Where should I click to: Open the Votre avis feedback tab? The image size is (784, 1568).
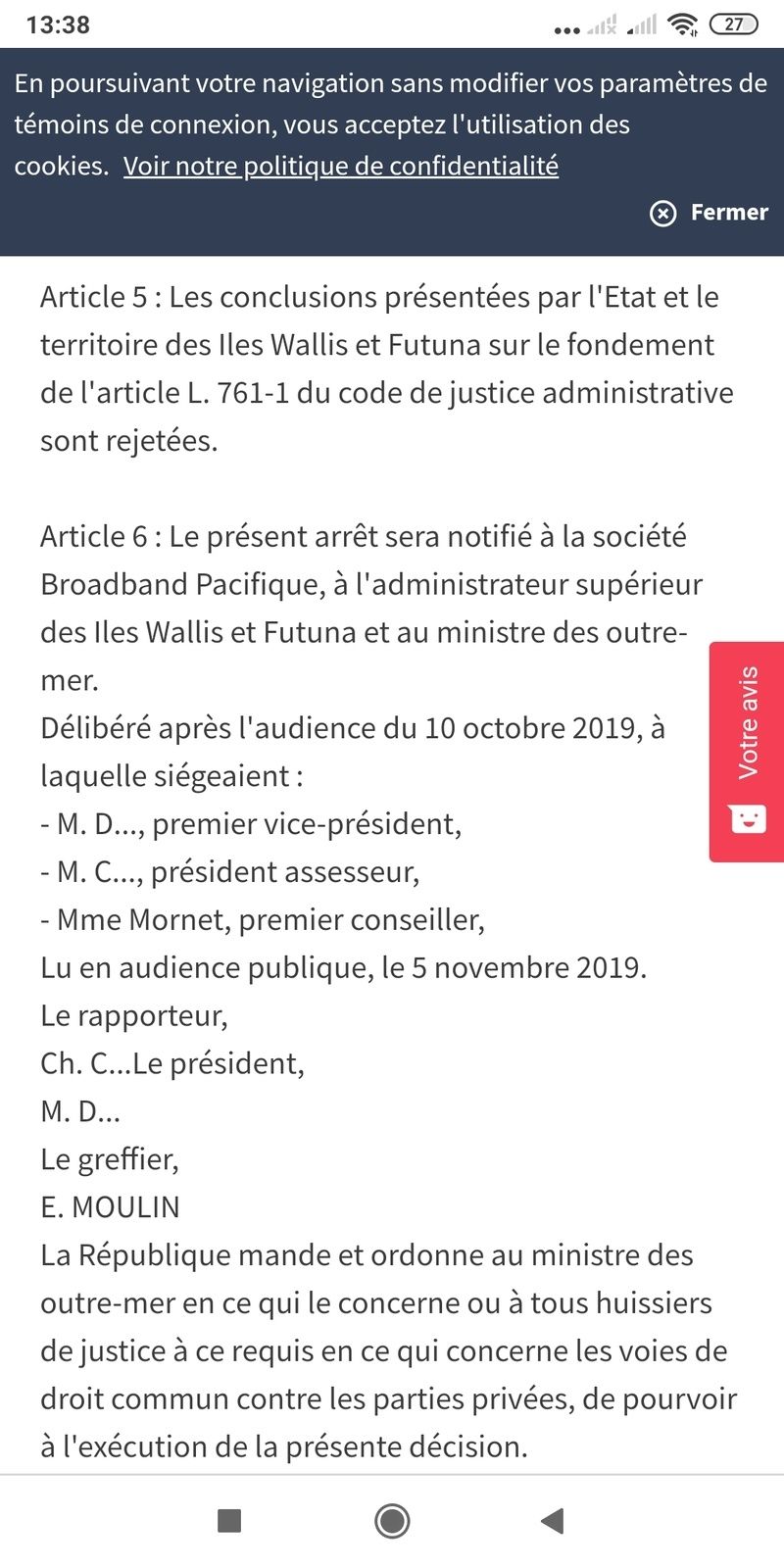point(747,752)
